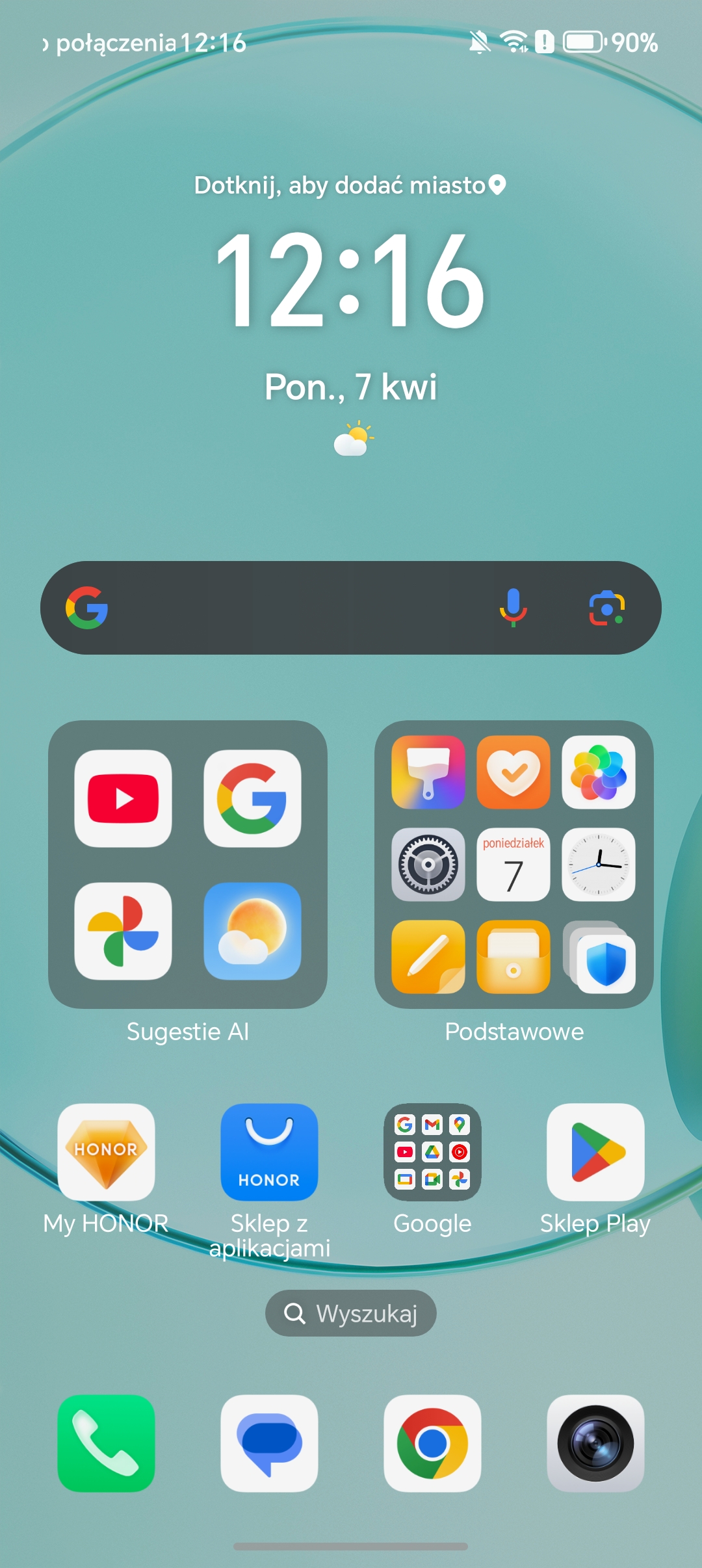Open the Themes paintbrush app
This screenshot has width=702, height=1568.
pyautogui.click(x=428, y=772)
